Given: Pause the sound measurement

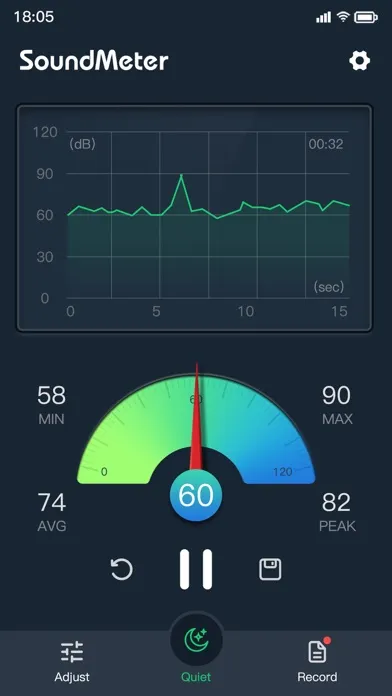Looking at the screenshot, I should [196, 569].
